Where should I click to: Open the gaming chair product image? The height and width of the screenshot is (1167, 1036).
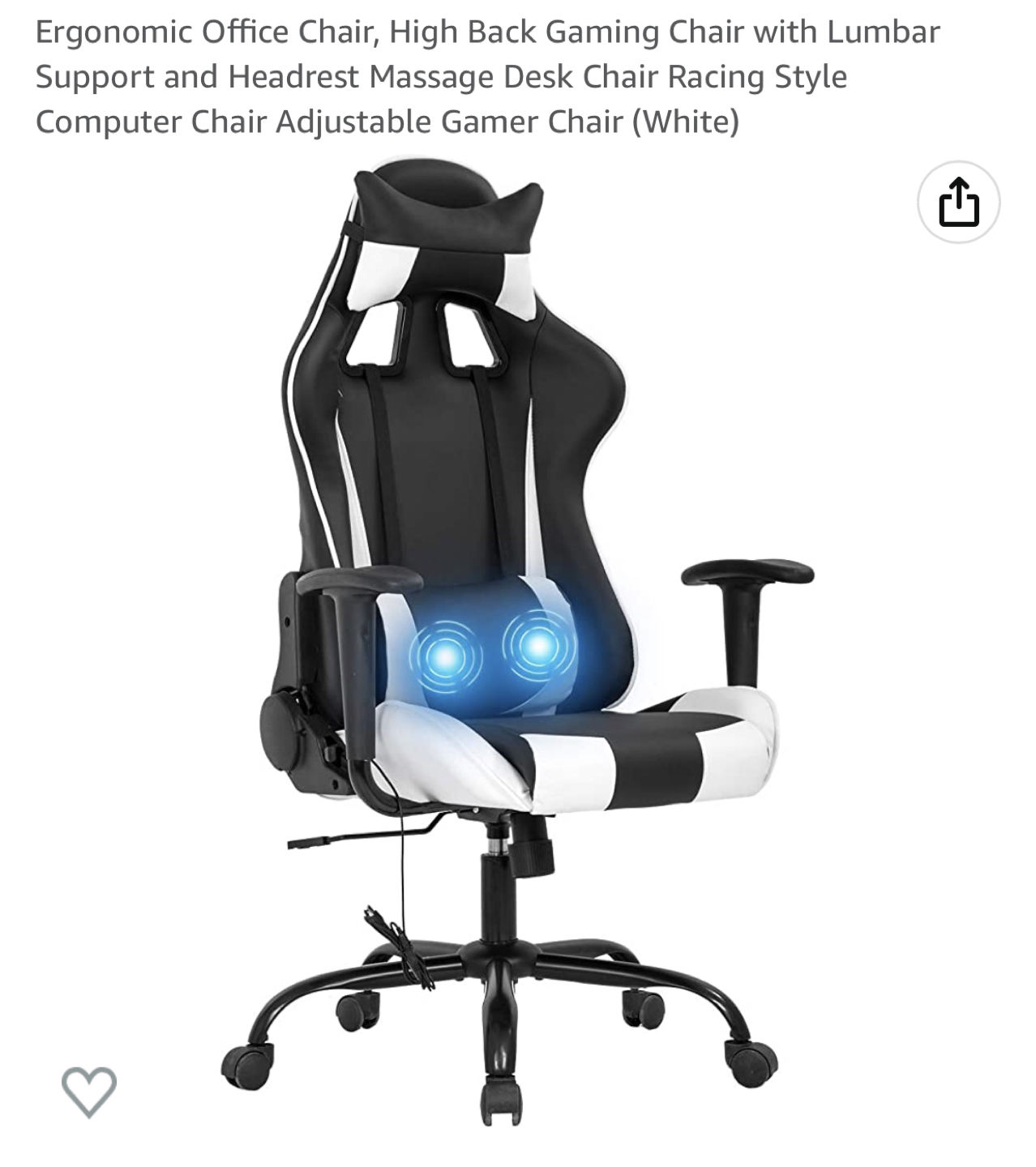tap(519, 640)
